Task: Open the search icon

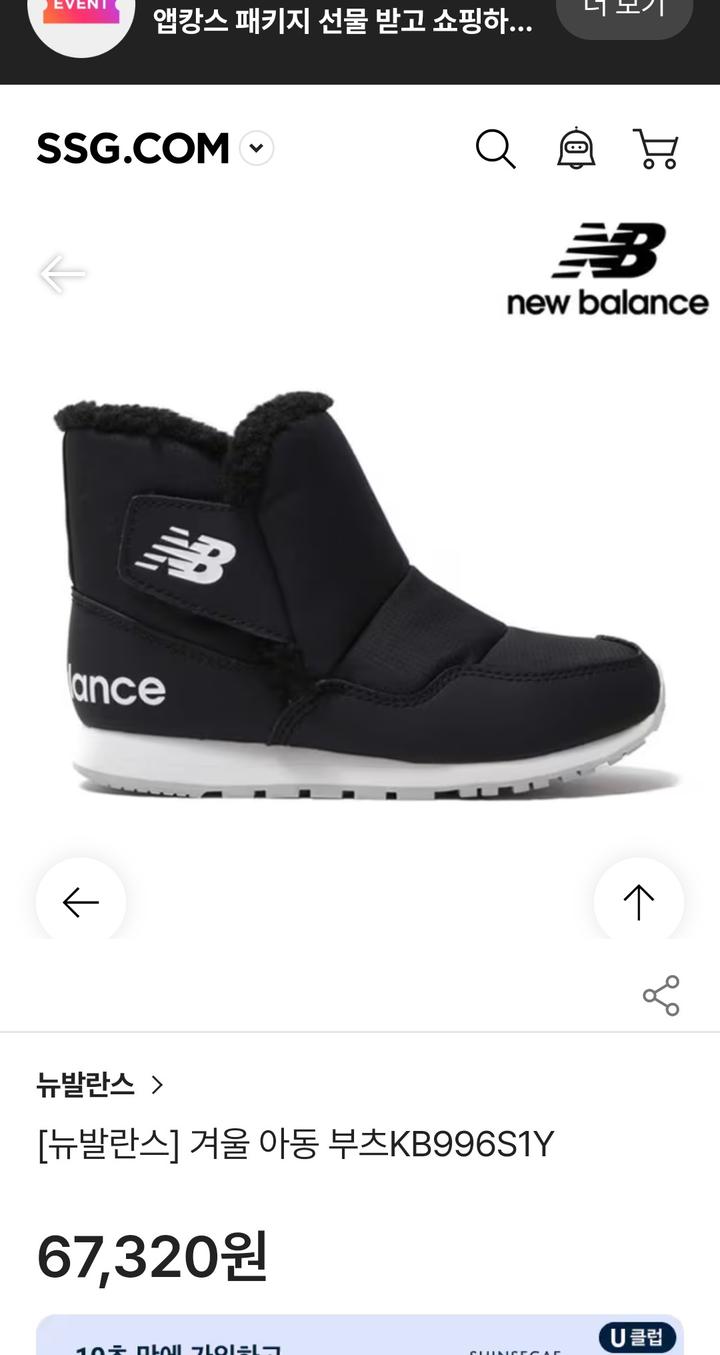Action: tap(495, 149)
